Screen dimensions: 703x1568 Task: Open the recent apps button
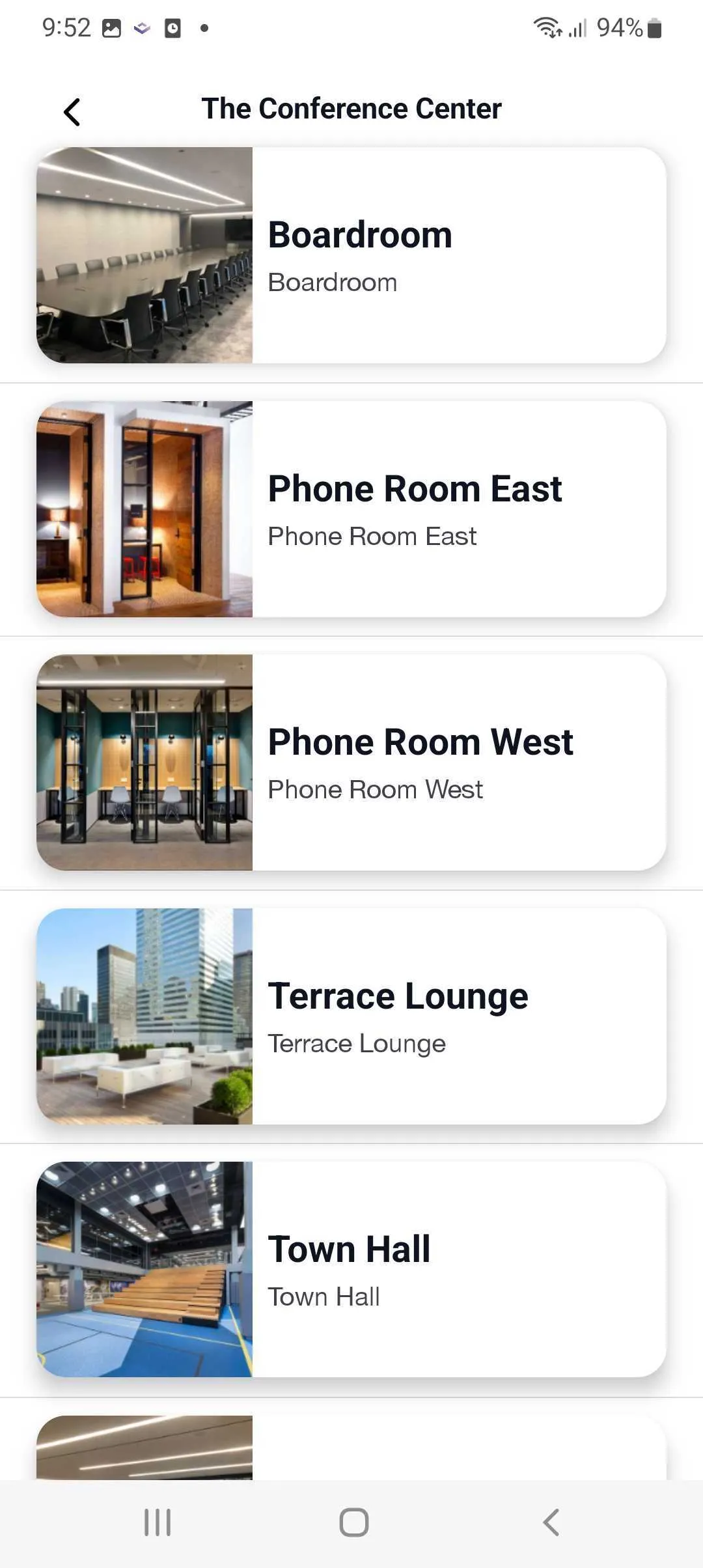pos(158,1522)
